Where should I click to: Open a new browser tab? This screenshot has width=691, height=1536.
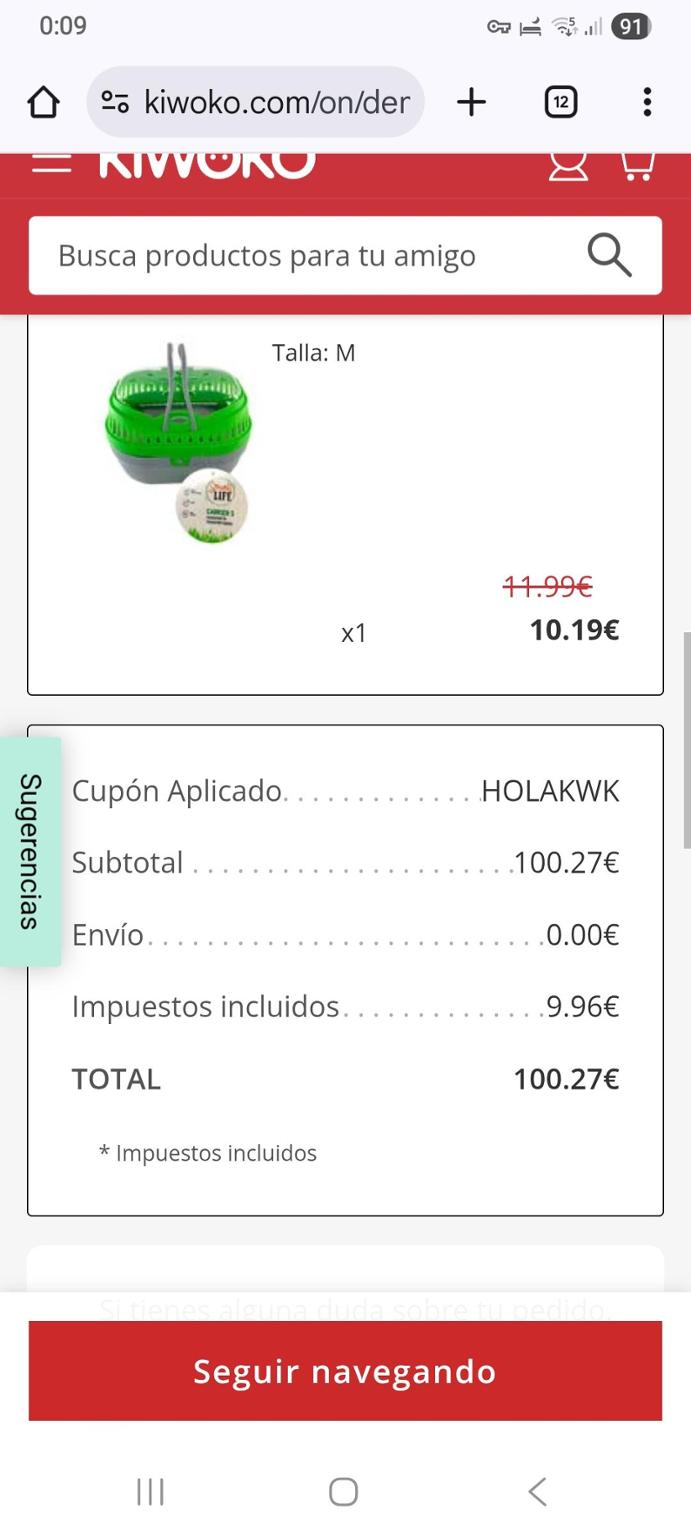tap(471, 102)
